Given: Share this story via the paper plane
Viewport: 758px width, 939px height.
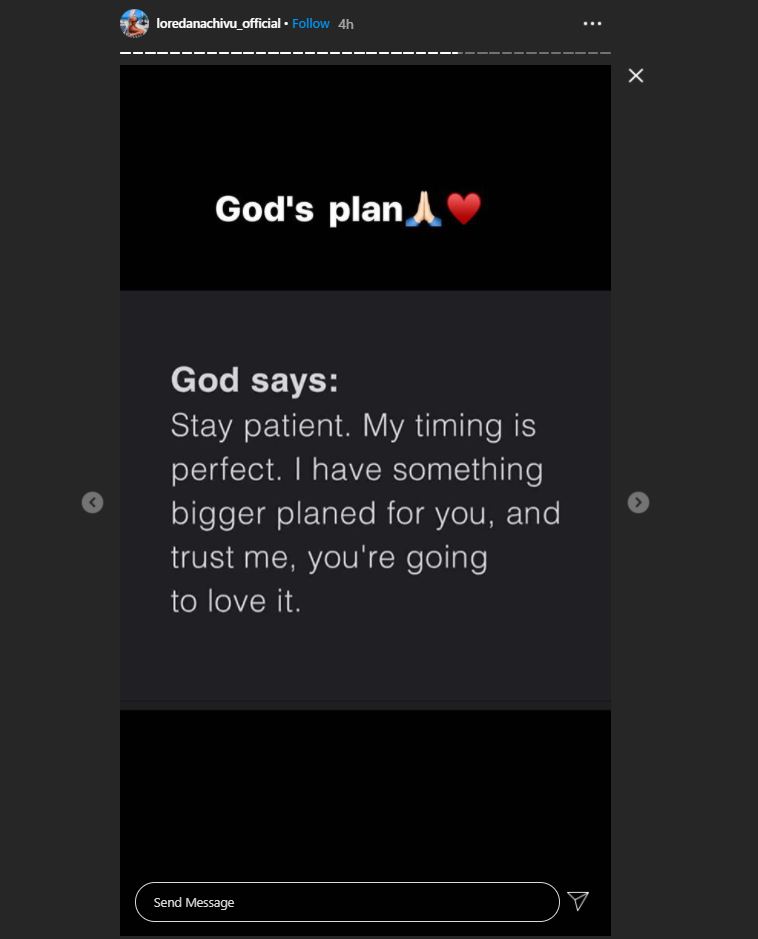Looking at the screenshot, I should (x=578, y=901).
